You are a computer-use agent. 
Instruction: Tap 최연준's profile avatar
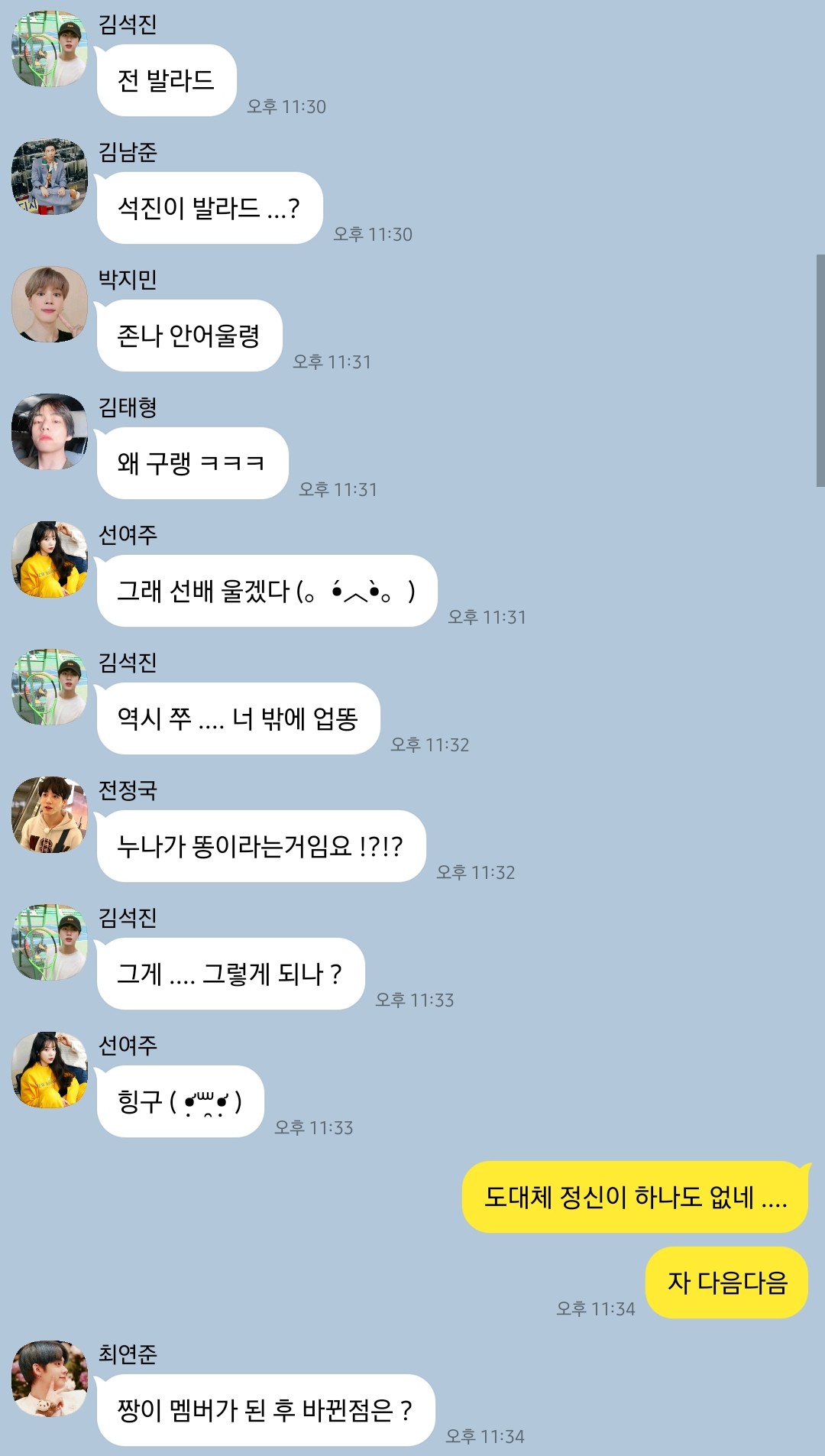point(50,1378)
